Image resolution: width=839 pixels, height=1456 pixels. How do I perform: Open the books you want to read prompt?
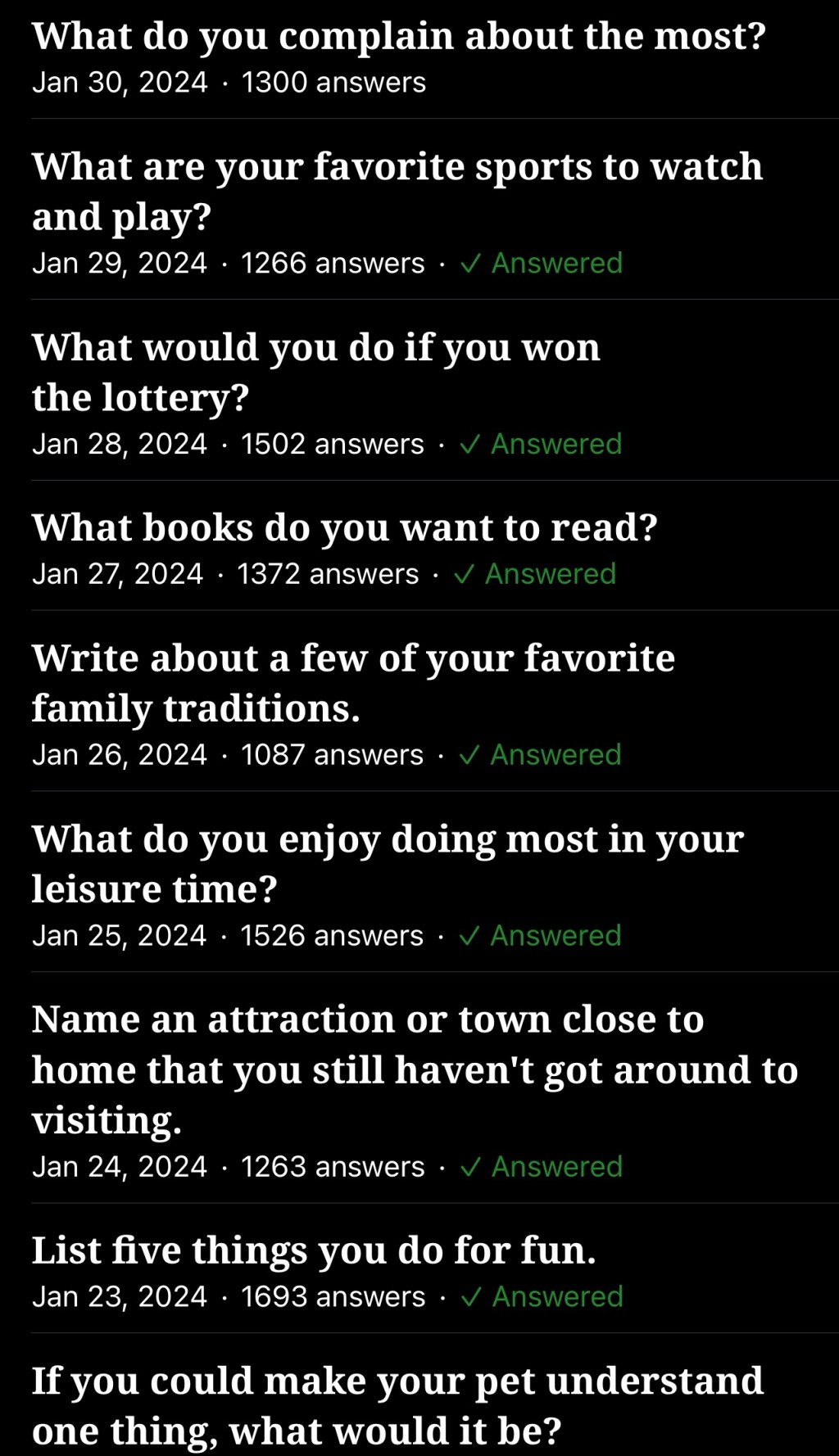[345, 528]
